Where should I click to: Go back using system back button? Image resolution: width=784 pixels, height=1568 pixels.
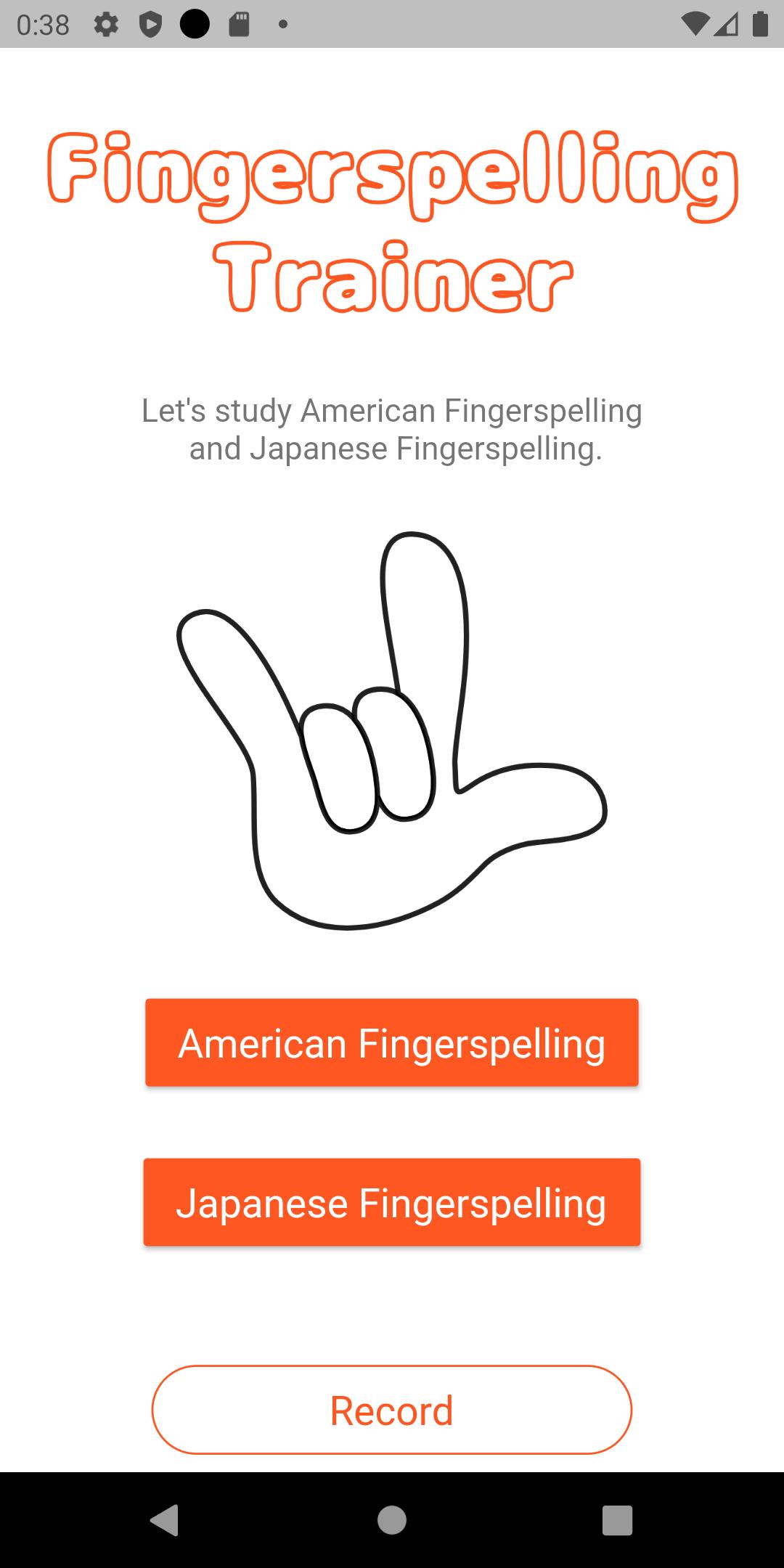pos(165,1519)
